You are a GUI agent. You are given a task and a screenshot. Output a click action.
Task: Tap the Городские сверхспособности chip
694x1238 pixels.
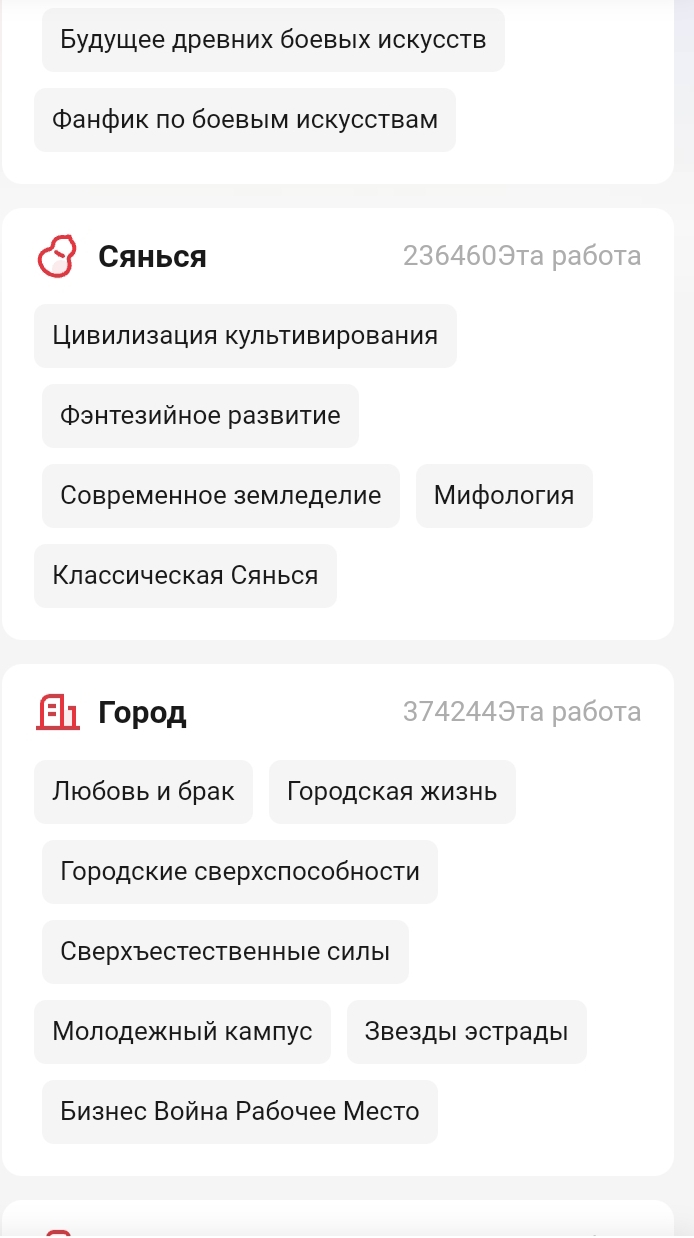pyautogui.click(x=240, y=872)
